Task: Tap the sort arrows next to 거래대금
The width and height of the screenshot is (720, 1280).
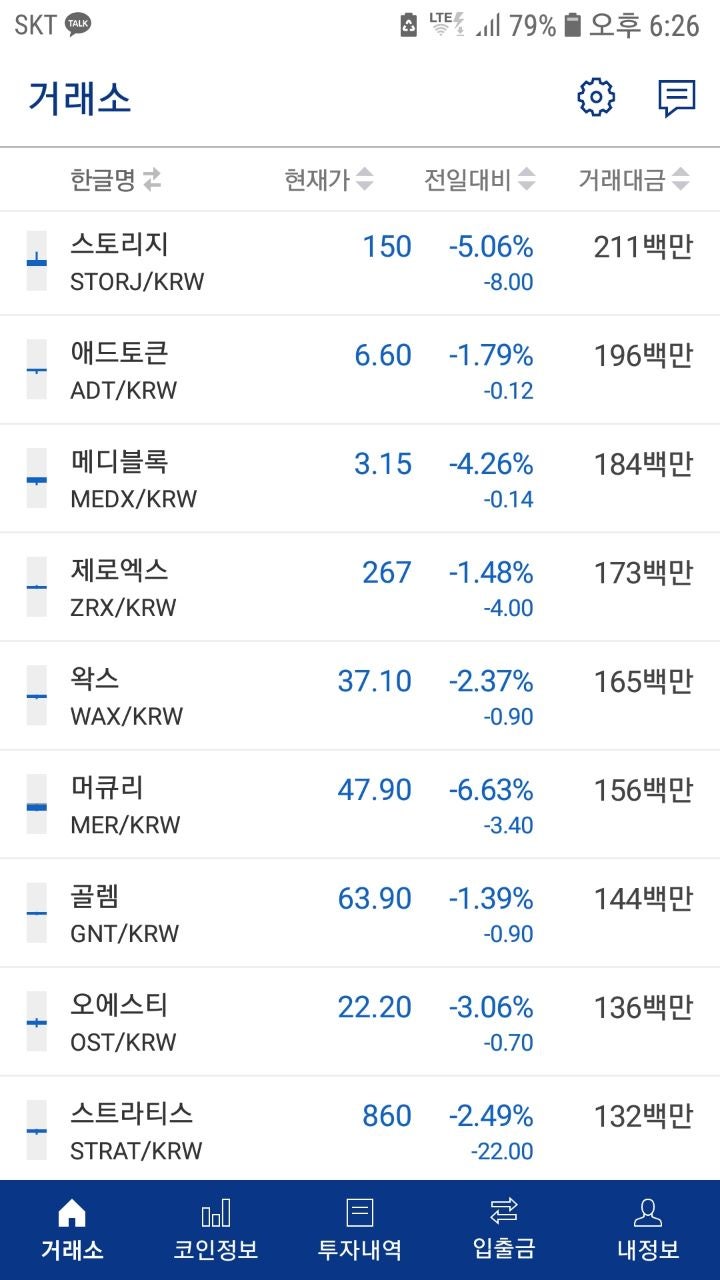Action: 681,180
